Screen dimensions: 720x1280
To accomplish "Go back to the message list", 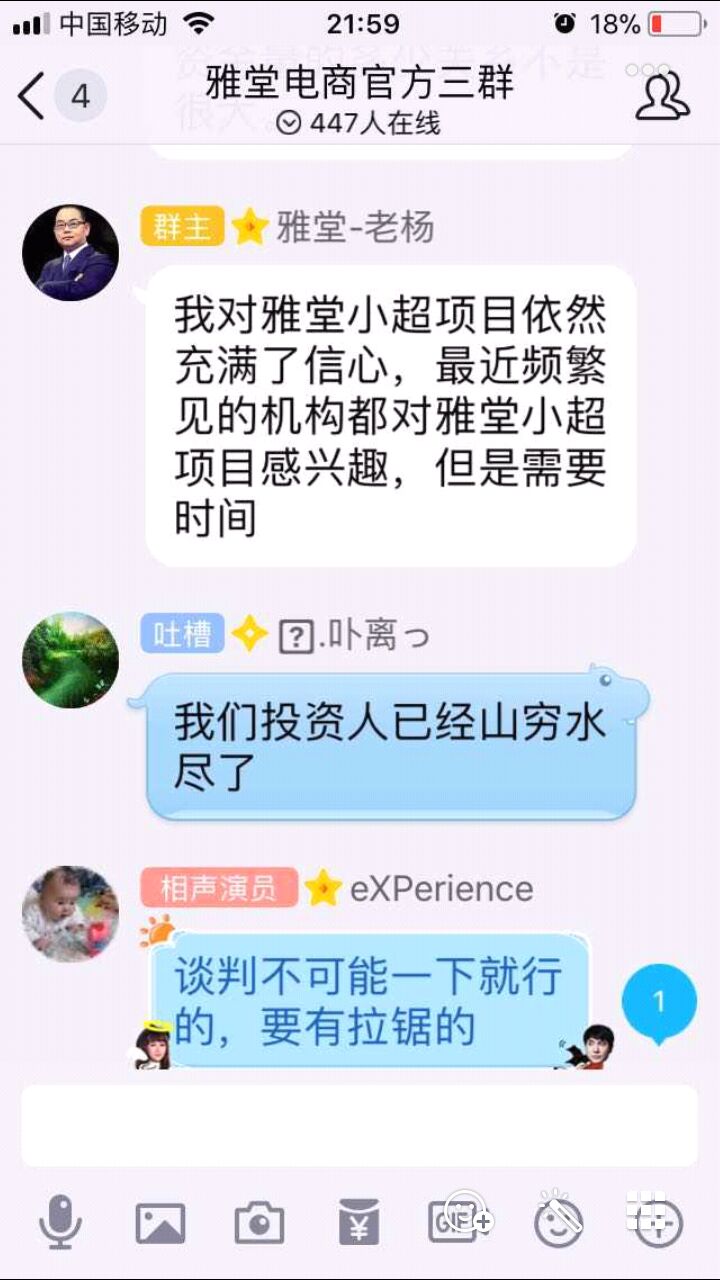I will (32, 96).
